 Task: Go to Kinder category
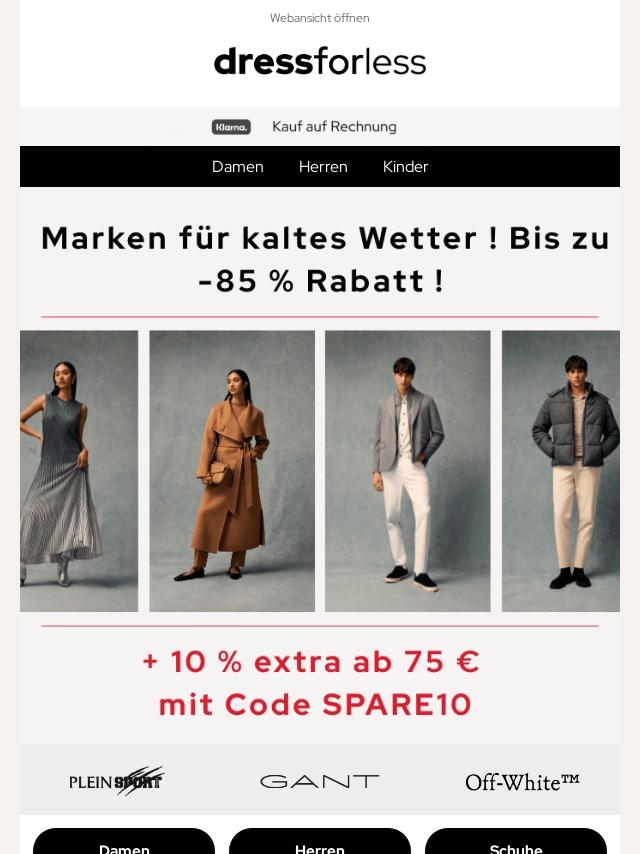pyautogui.click(x=405, y=167)
